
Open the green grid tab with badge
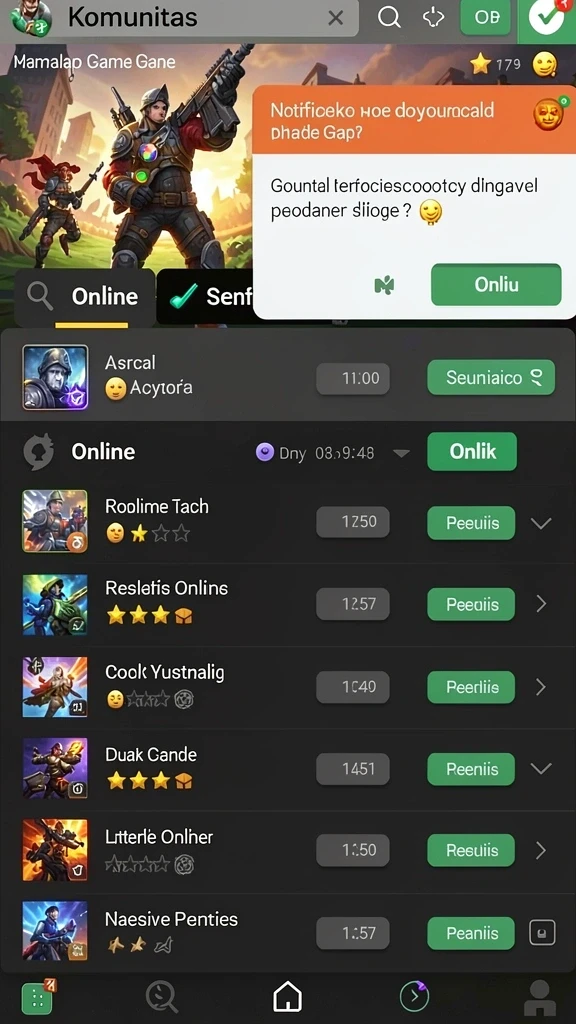point(39,996)
